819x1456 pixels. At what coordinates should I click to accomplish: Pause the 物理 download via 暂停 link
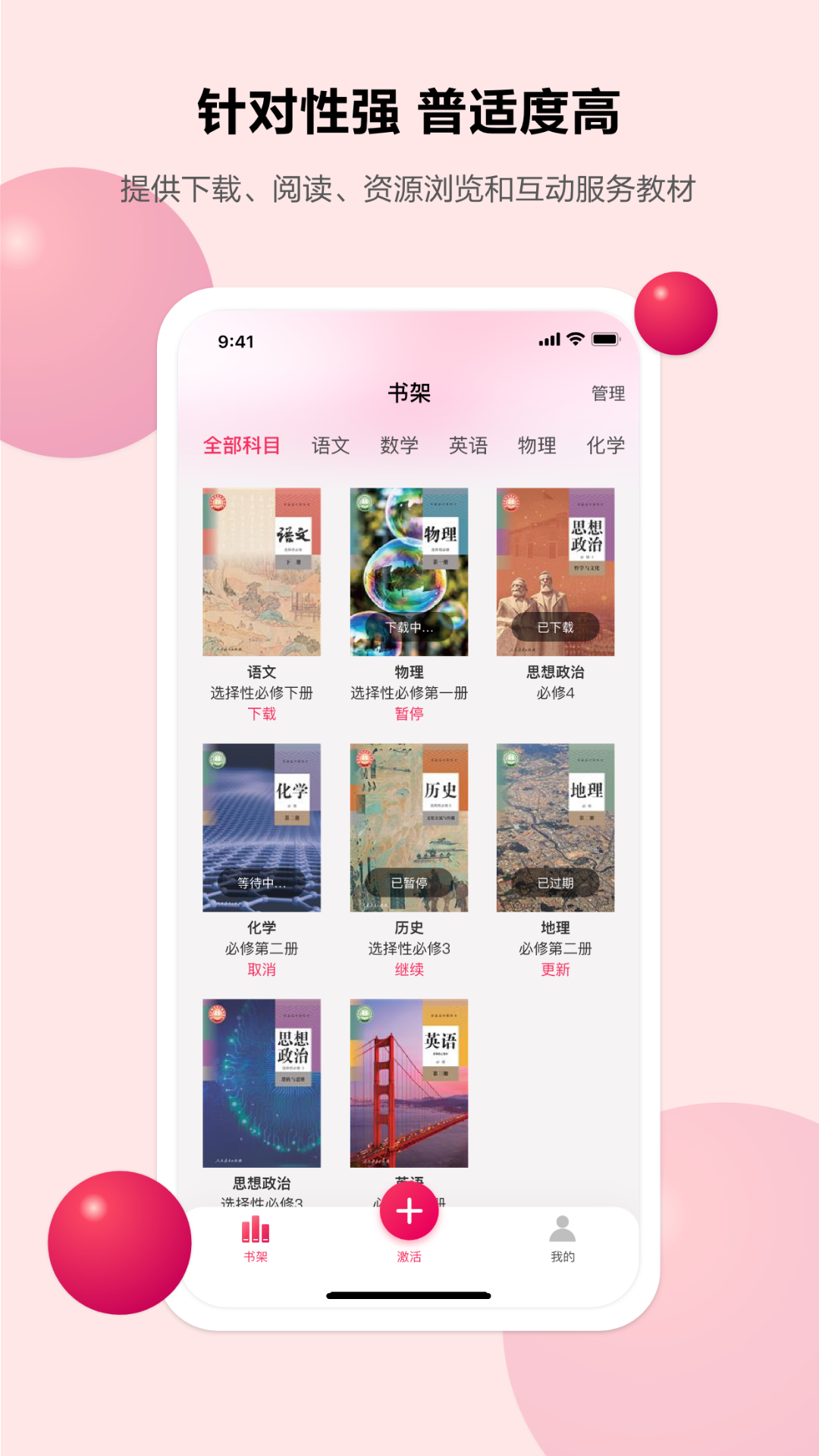(x=408, y=714)
